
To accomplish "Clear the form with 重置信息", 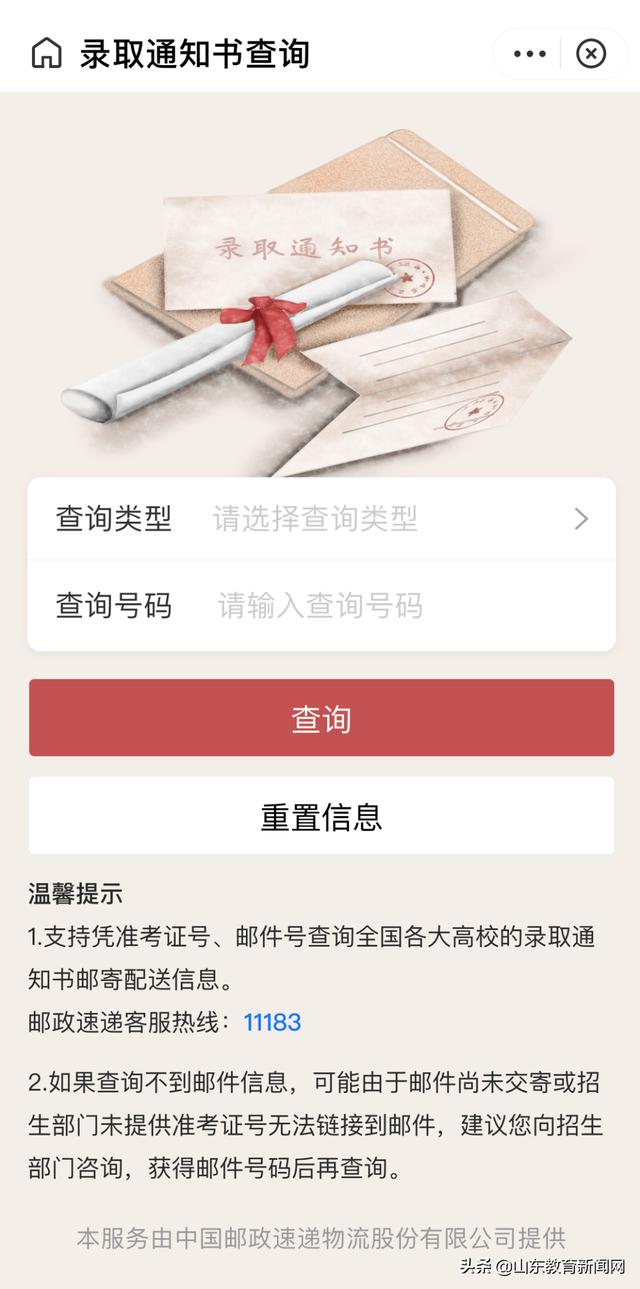I will [321, 816].
